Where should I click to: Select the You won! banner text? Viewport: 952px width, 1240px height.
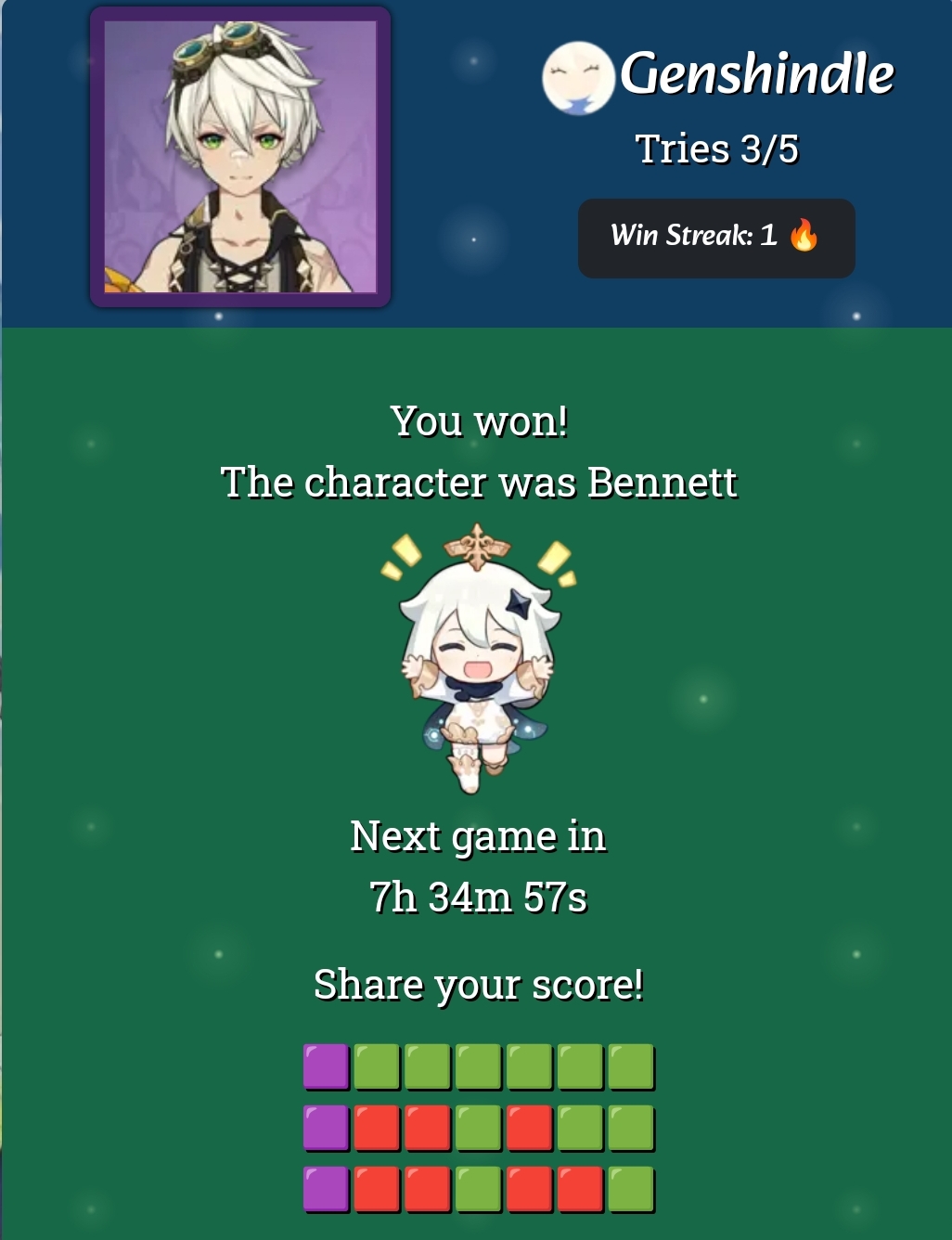479,420
